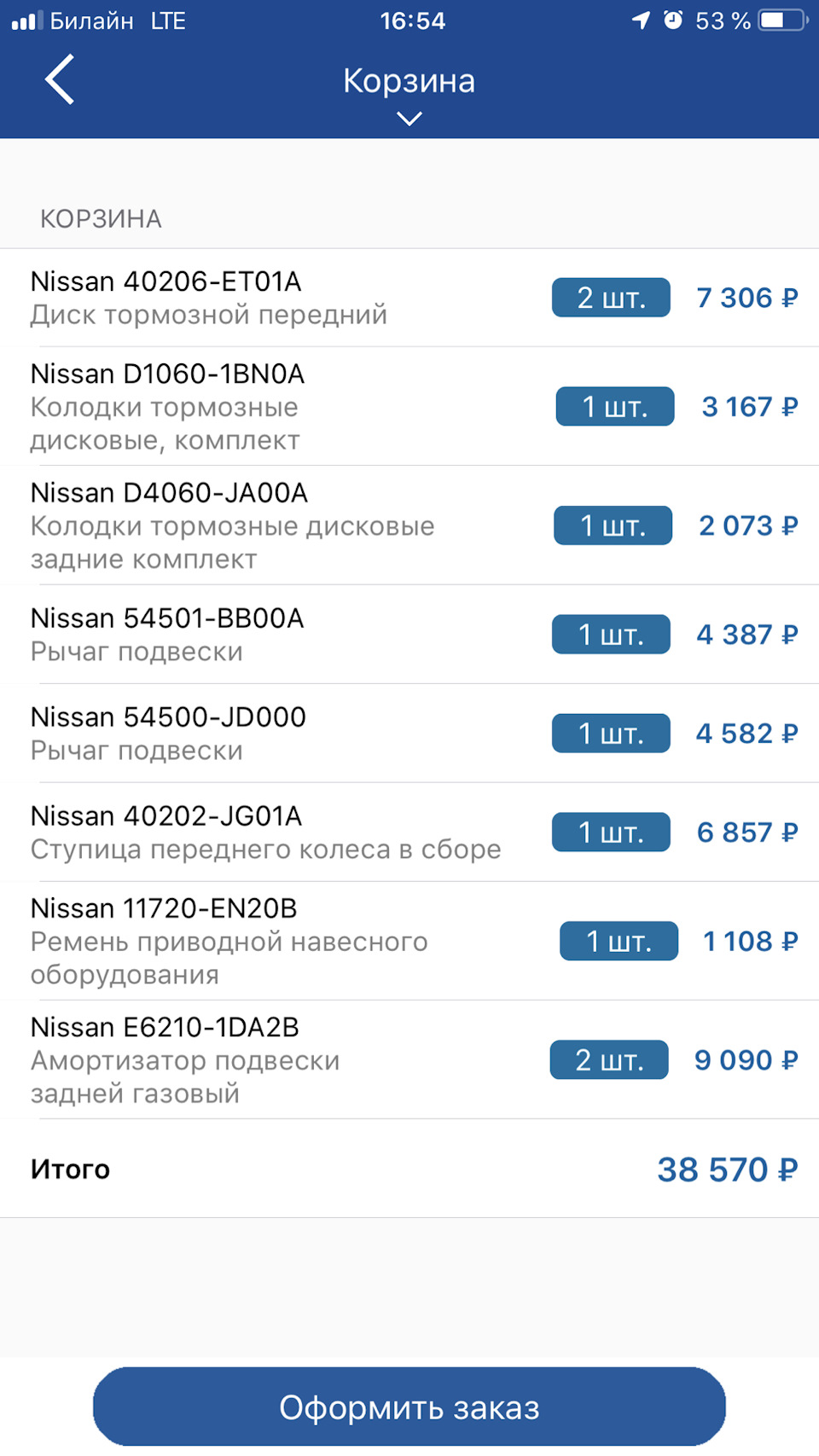Screen dimensions: 819x1456
Task: Tap the back arrow to leave the cart
Action: [58, 79]
